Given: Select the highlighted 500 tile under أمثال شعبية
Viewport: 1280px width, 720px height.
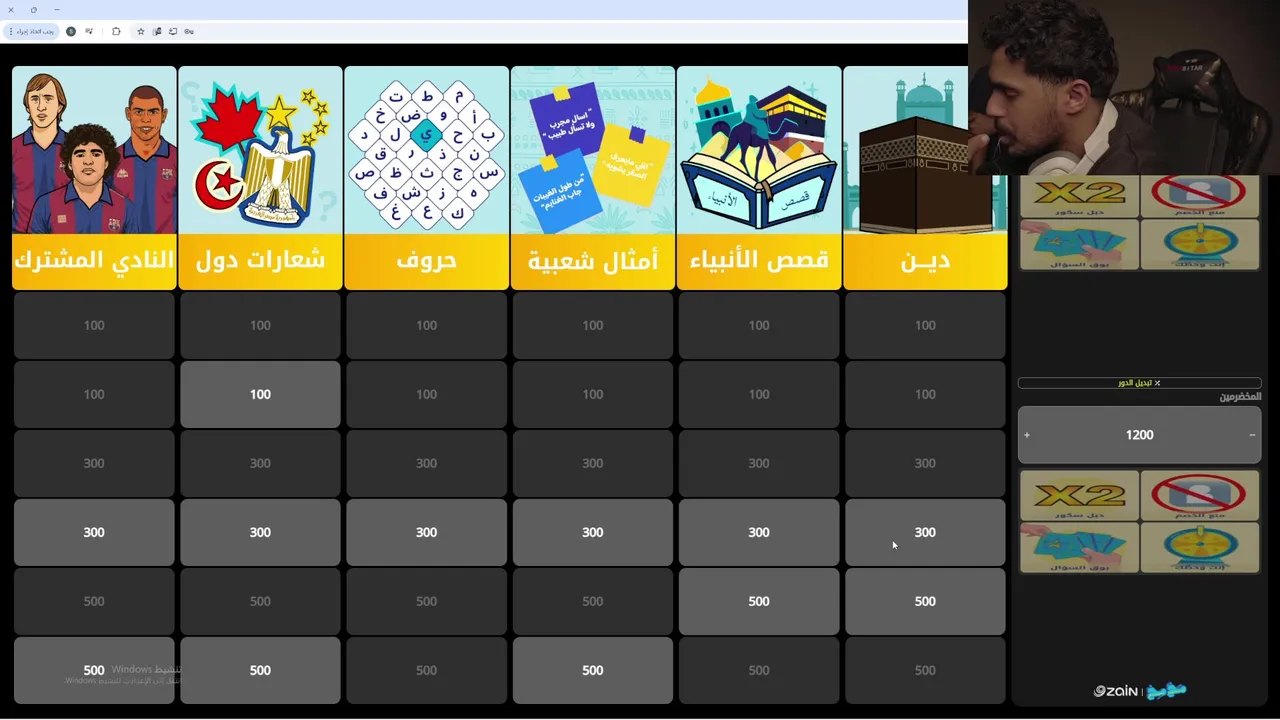Looking at the screenshot, I should click(592, 670).
